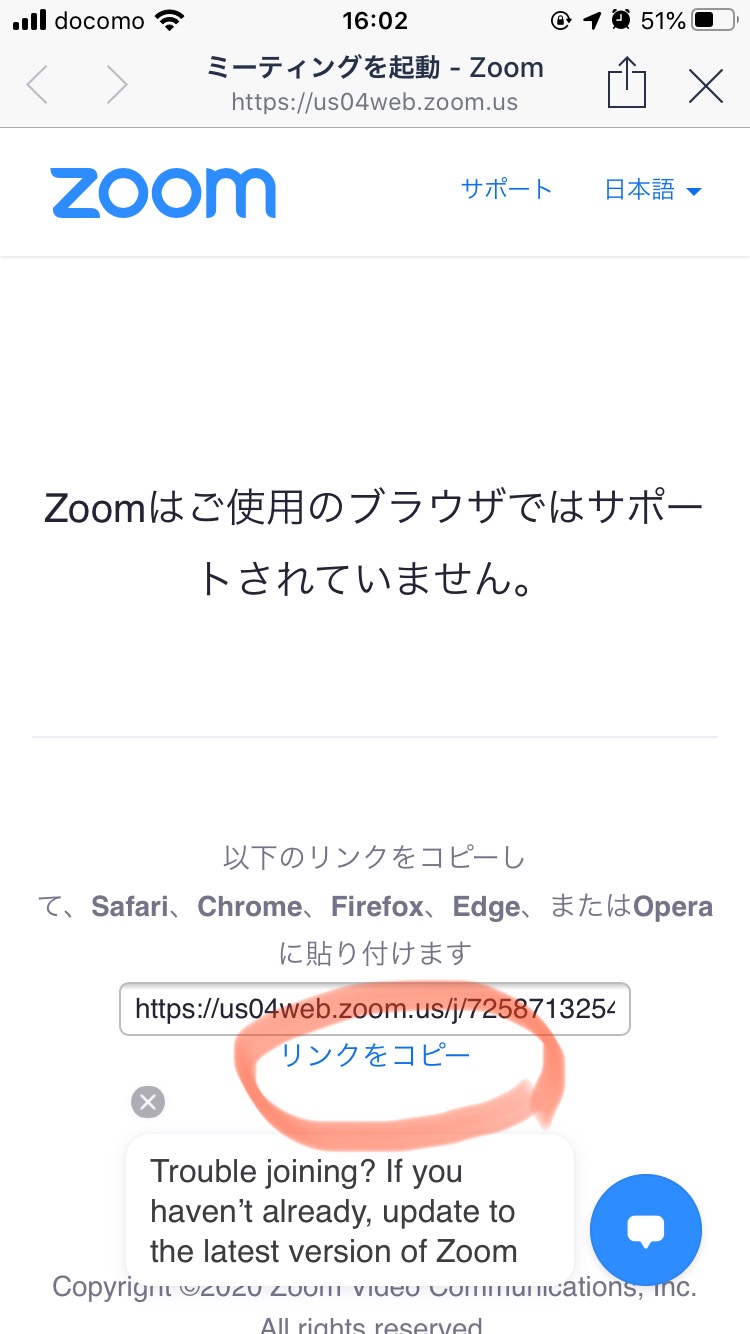Tap the リンクをコピー link
Image resolution: width=750 pixels, height=1334 pixels.
[375, 1054]
